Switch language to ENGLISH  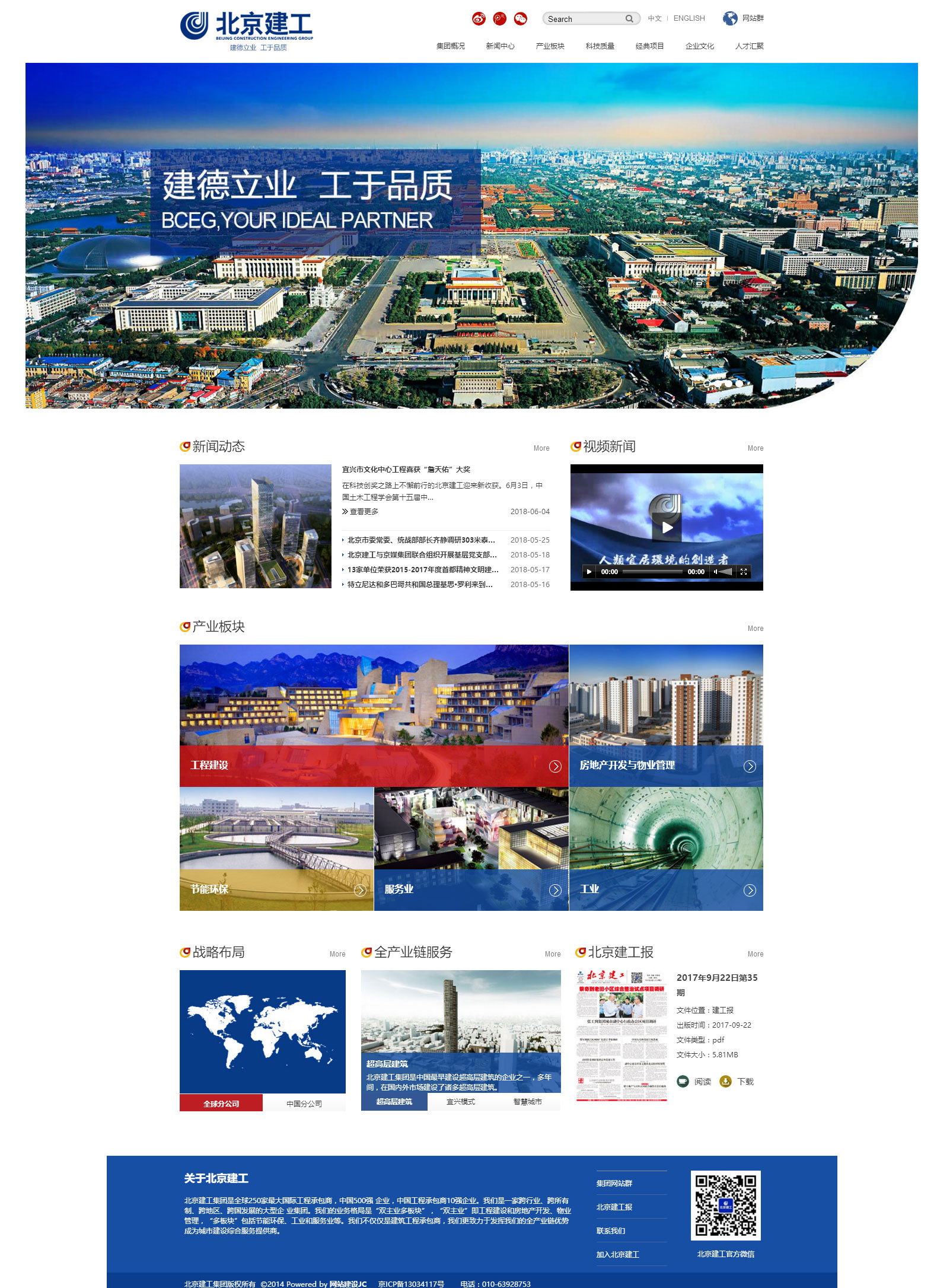[689, 18]
